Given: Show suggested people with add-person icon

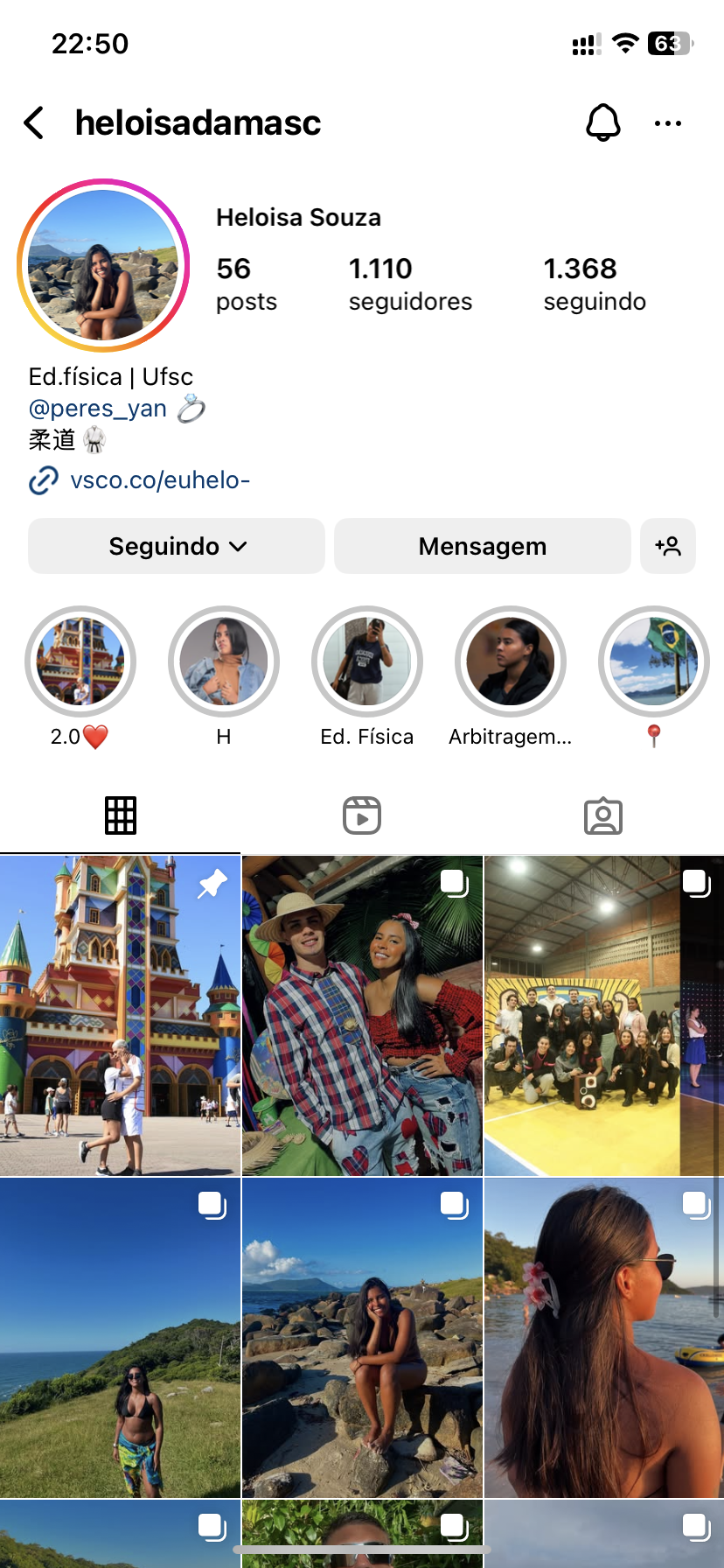Looking at the screenshot, I should point(668,546).
